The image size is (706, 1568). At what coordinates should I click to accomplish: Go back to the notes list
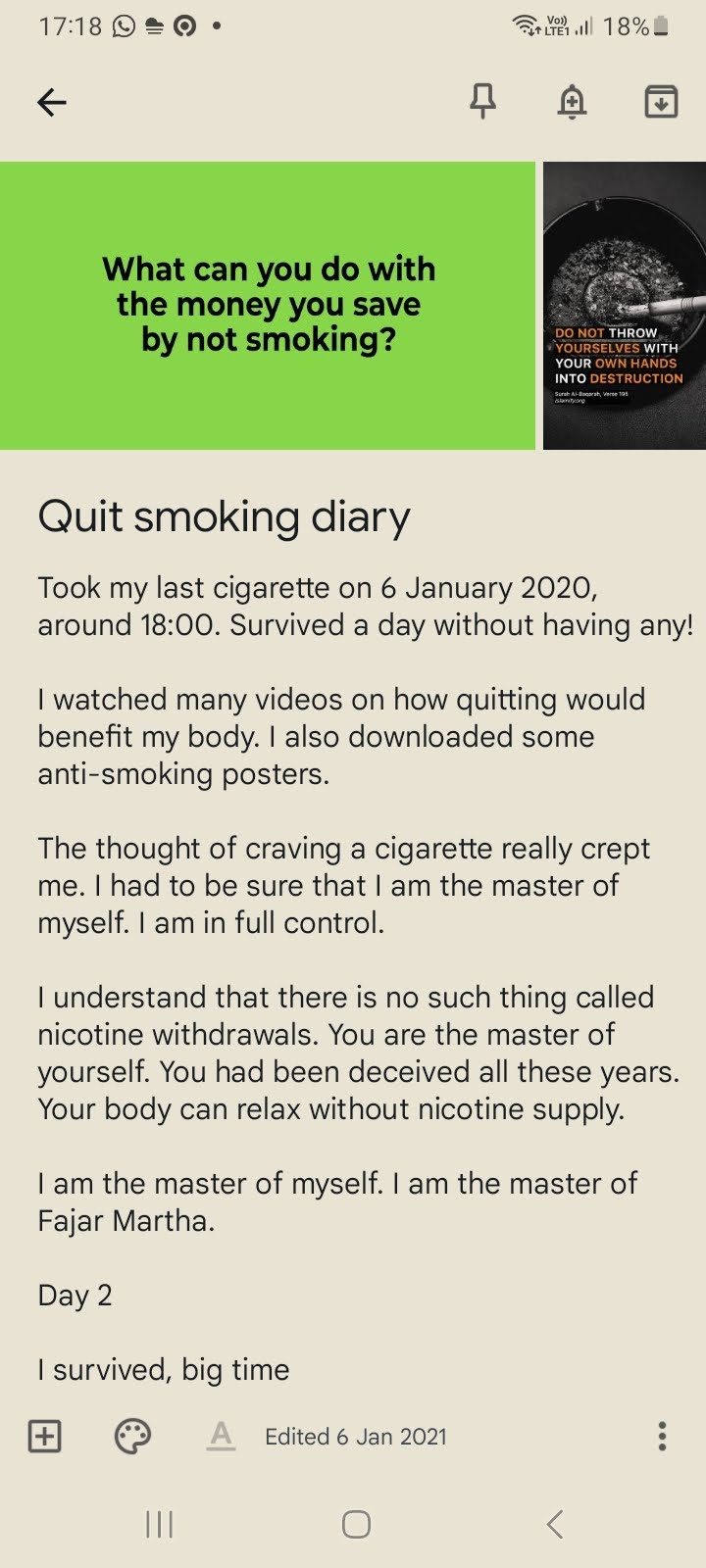point(52,102)
